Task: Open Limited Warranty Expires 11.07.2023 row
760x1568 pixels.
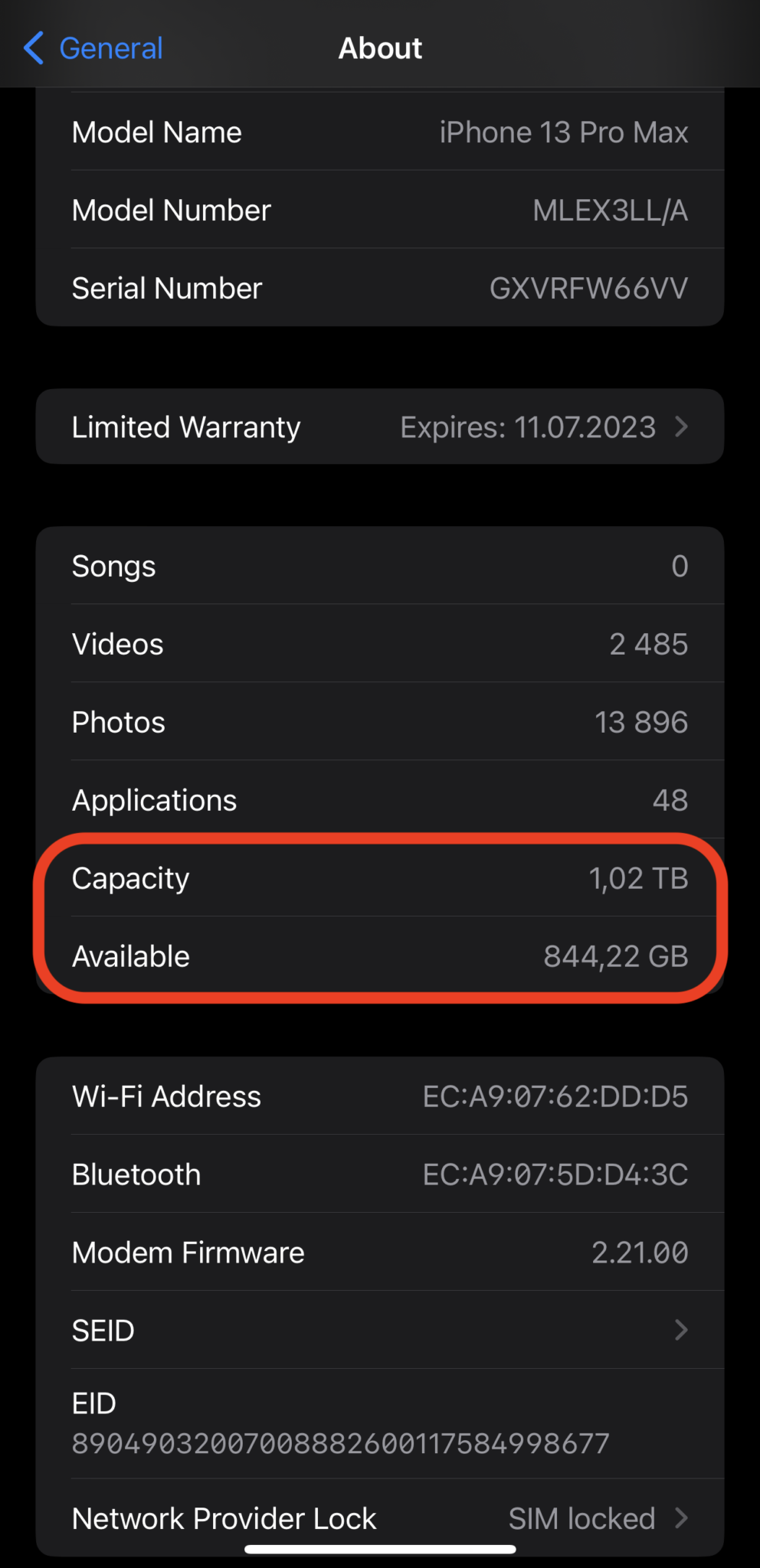Action: coord(380,426)
